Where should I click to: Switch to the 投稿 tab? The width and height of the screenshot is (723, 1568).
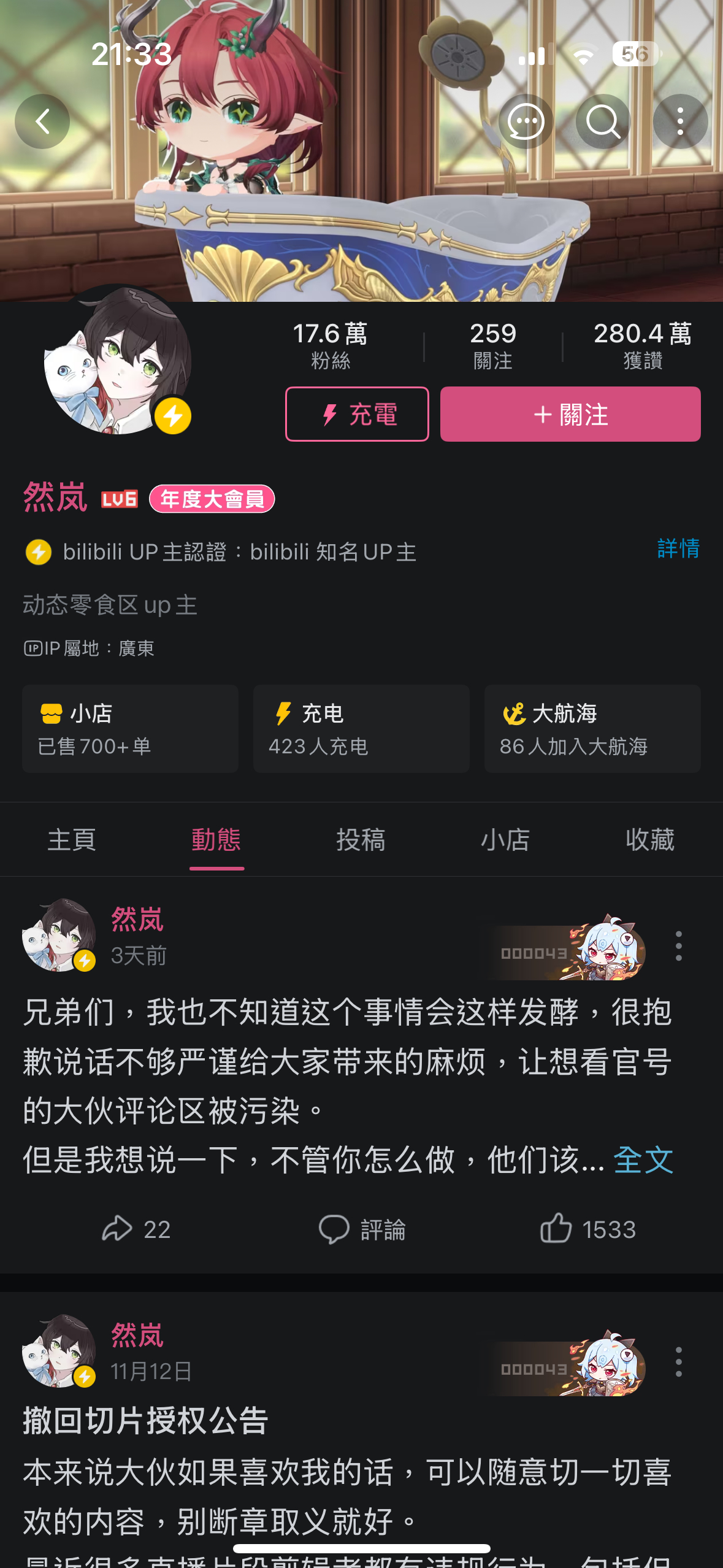(x=361, y=840)
